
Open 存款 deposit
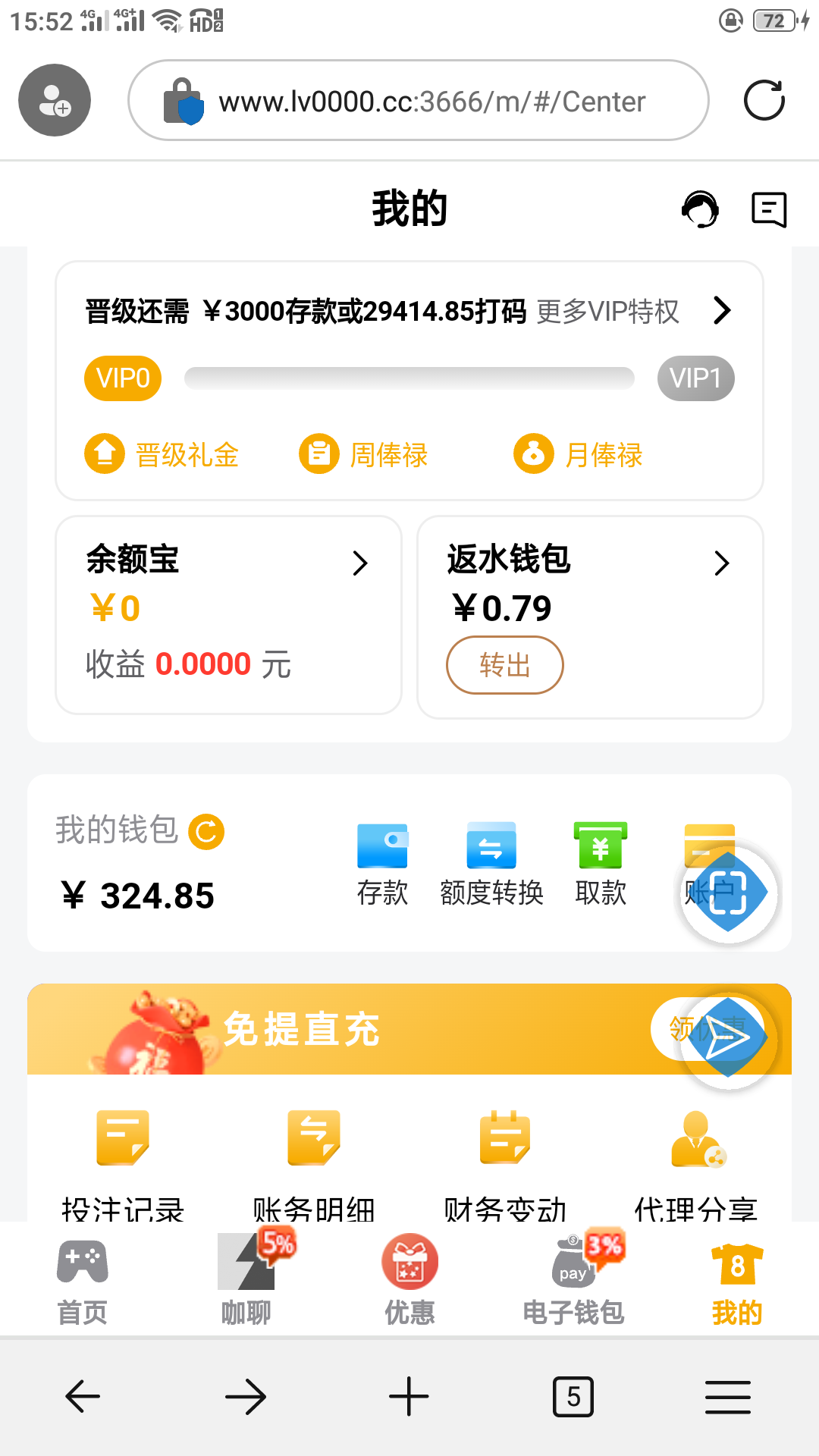[x=382, y=864]
